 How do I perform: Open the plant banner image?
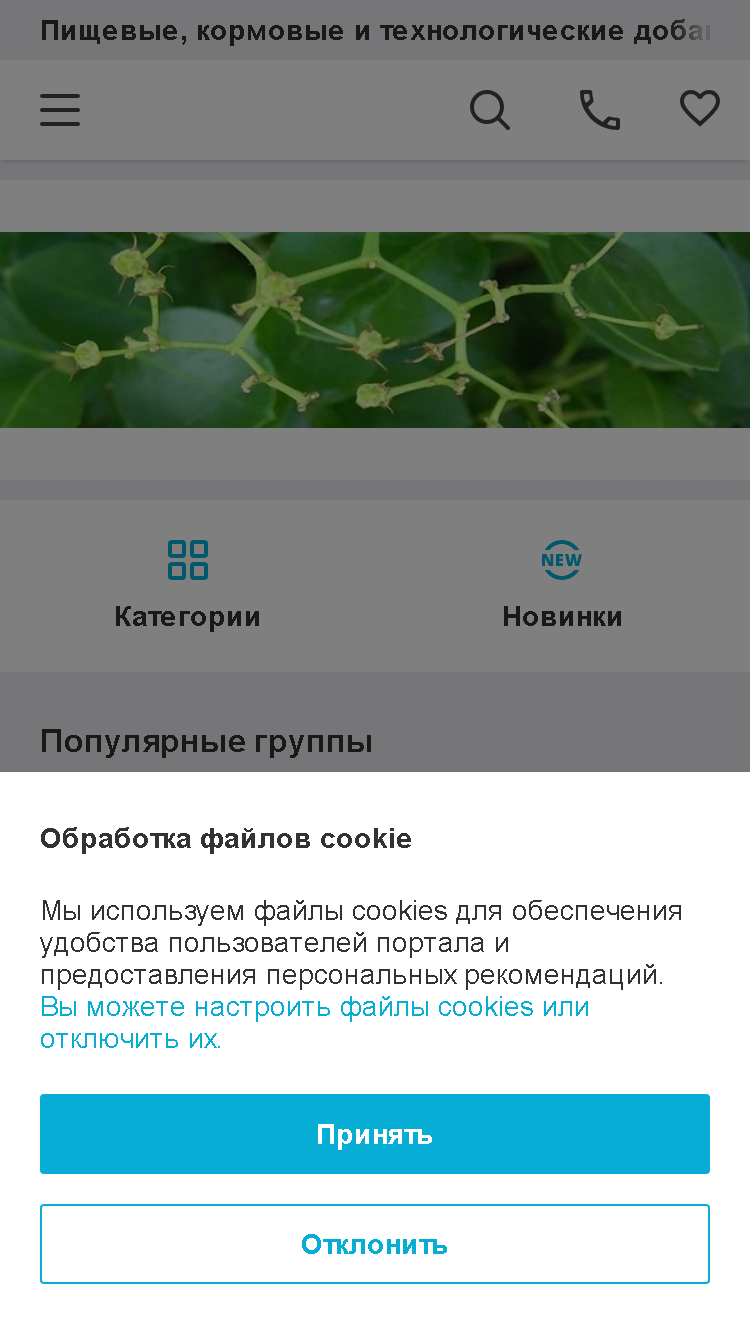(x=375, y=330)
